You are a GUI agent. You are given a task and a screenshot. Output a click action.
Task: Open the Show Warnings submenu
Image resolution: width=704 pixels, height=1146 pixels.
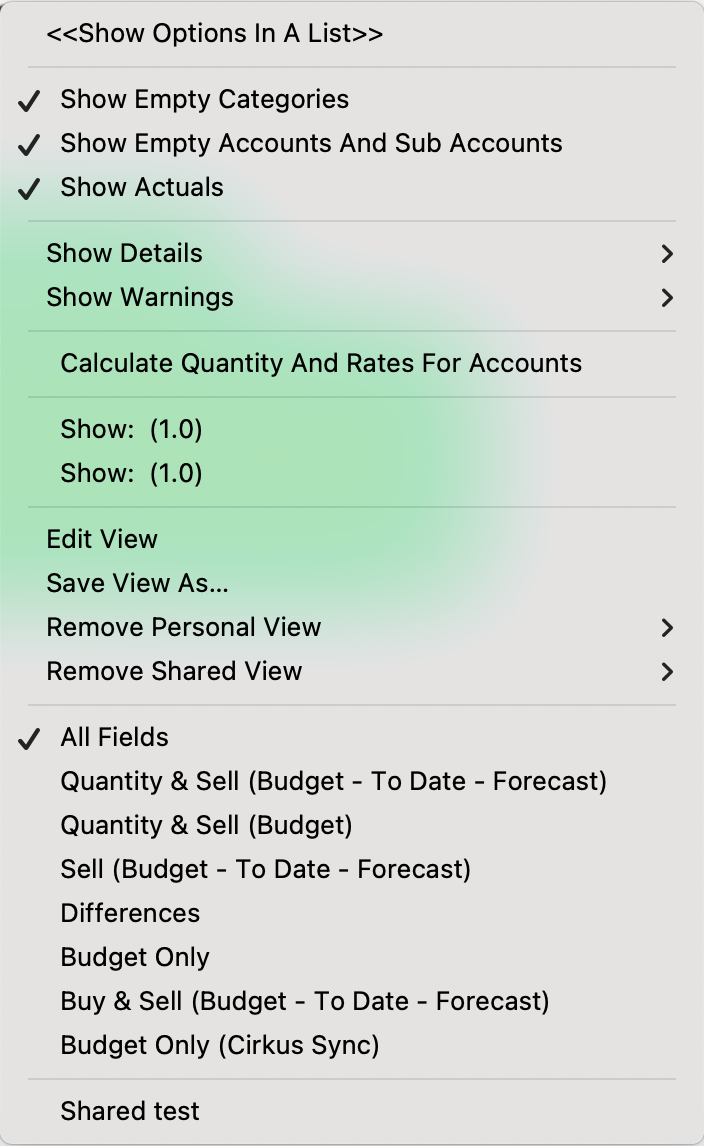pyautogui.click(x=140, y=298)
